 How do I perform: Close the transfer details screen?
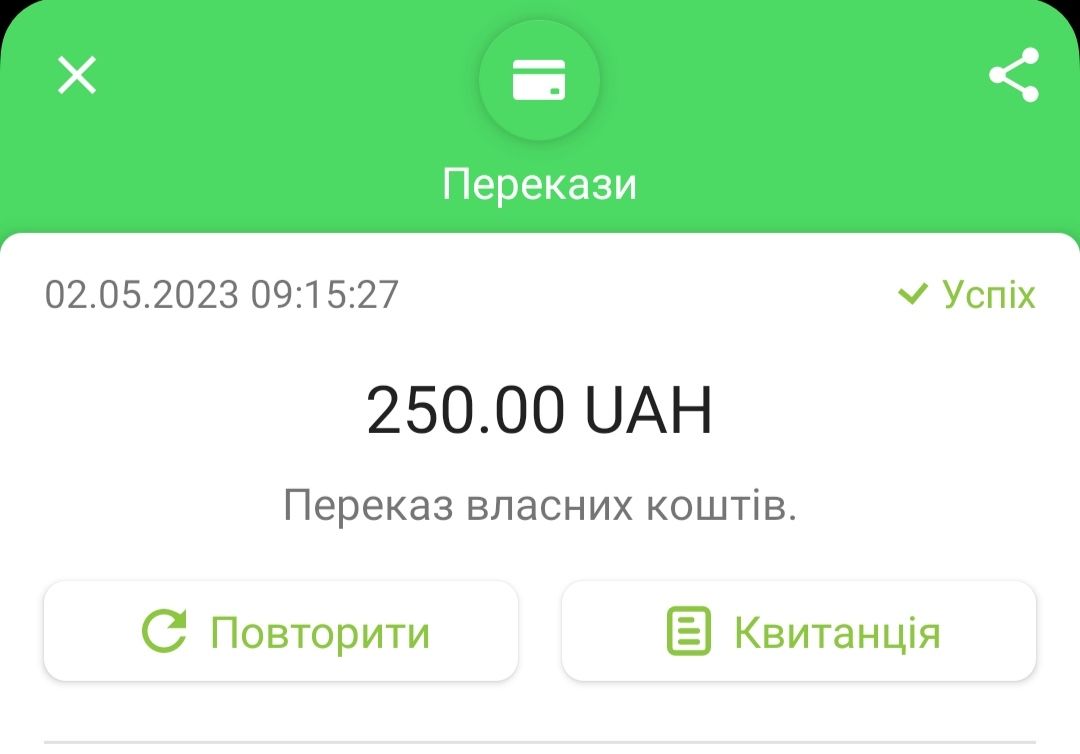77,75
